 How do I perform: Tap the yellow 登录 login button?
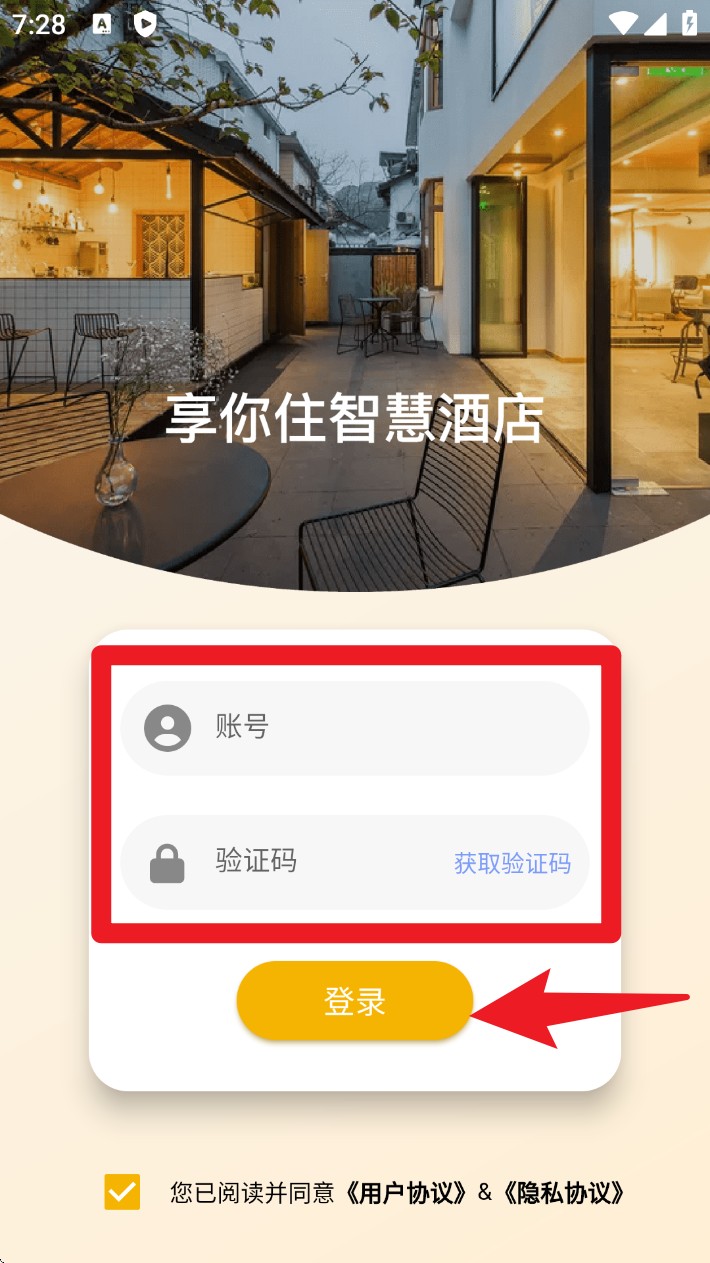coord(354,1001)
